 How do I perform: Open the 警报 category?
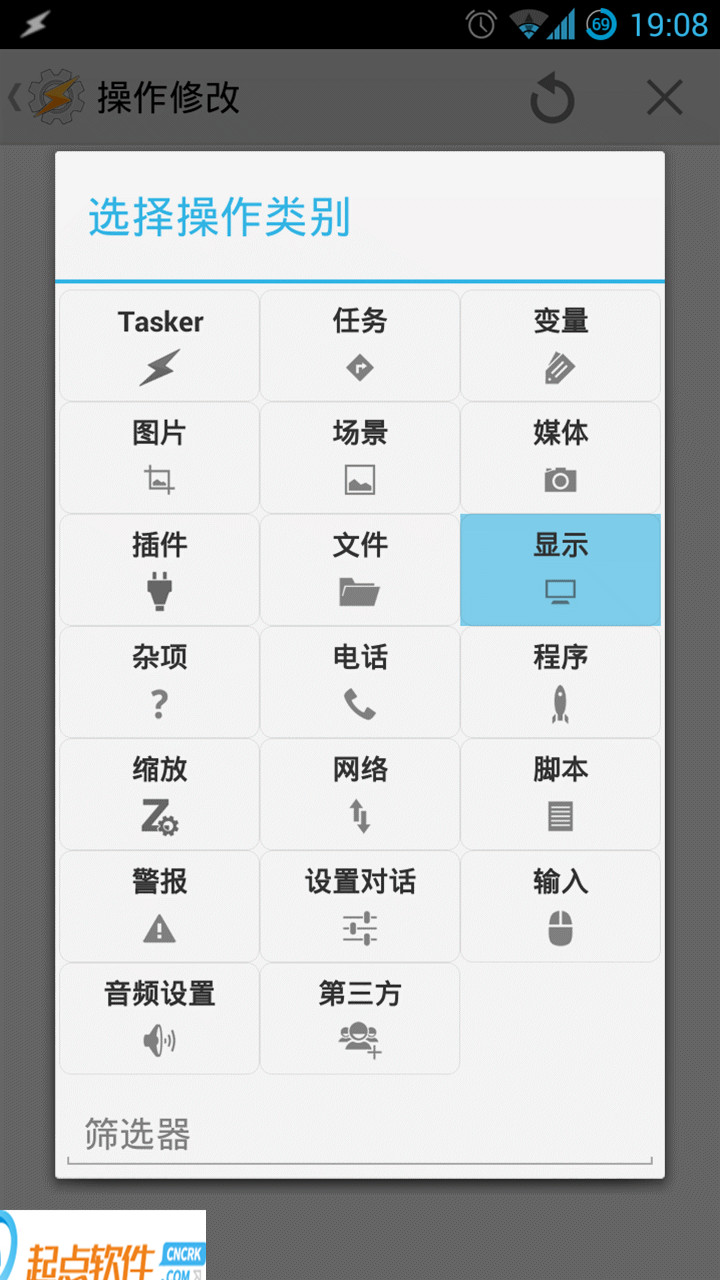(x=160, y=906)
